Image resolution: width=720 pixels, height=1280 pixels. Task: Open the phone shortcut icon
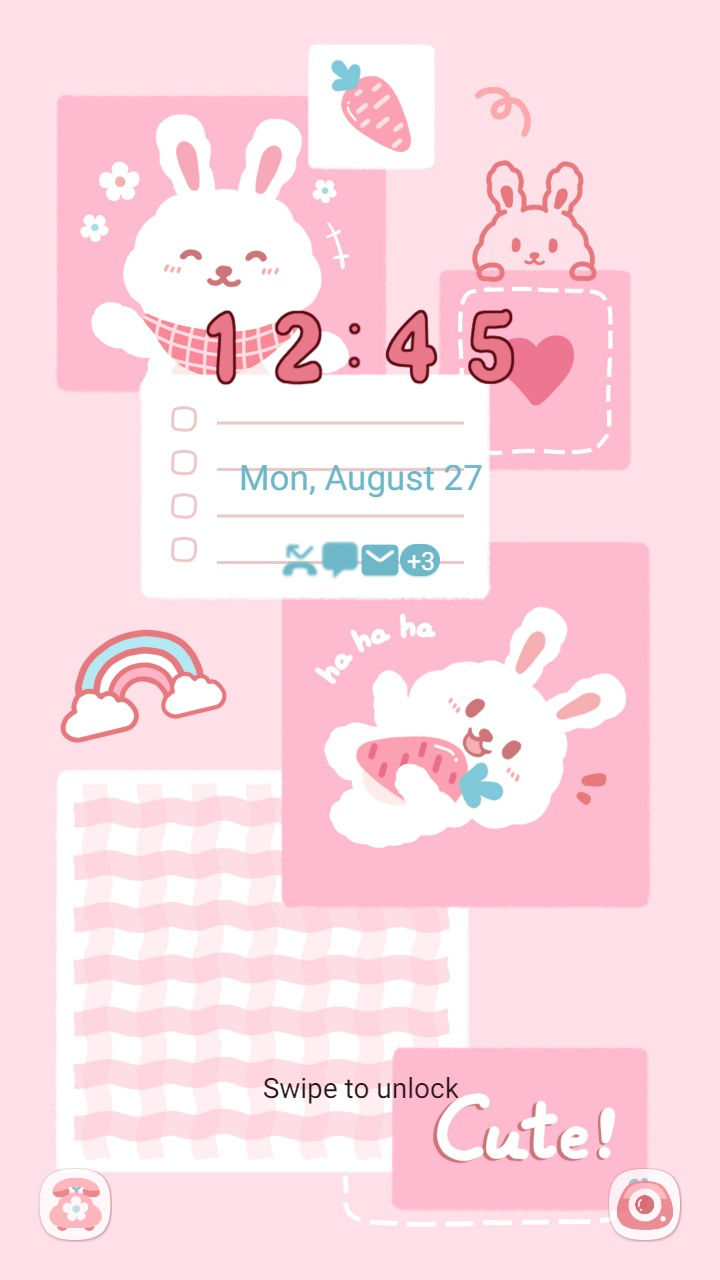75,1204
